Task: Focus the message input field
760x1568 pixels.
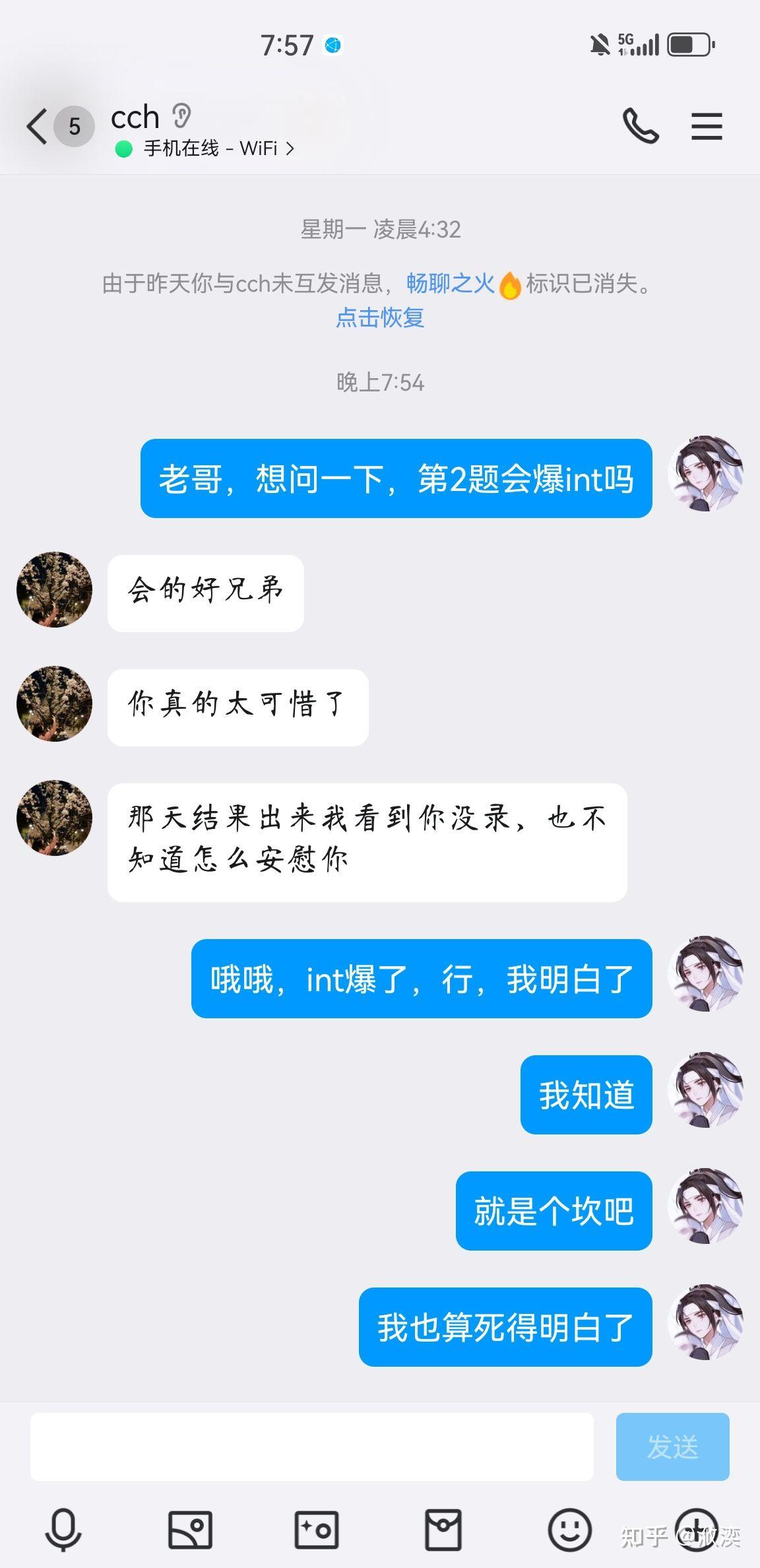Action: click(x=311, y=1447)
